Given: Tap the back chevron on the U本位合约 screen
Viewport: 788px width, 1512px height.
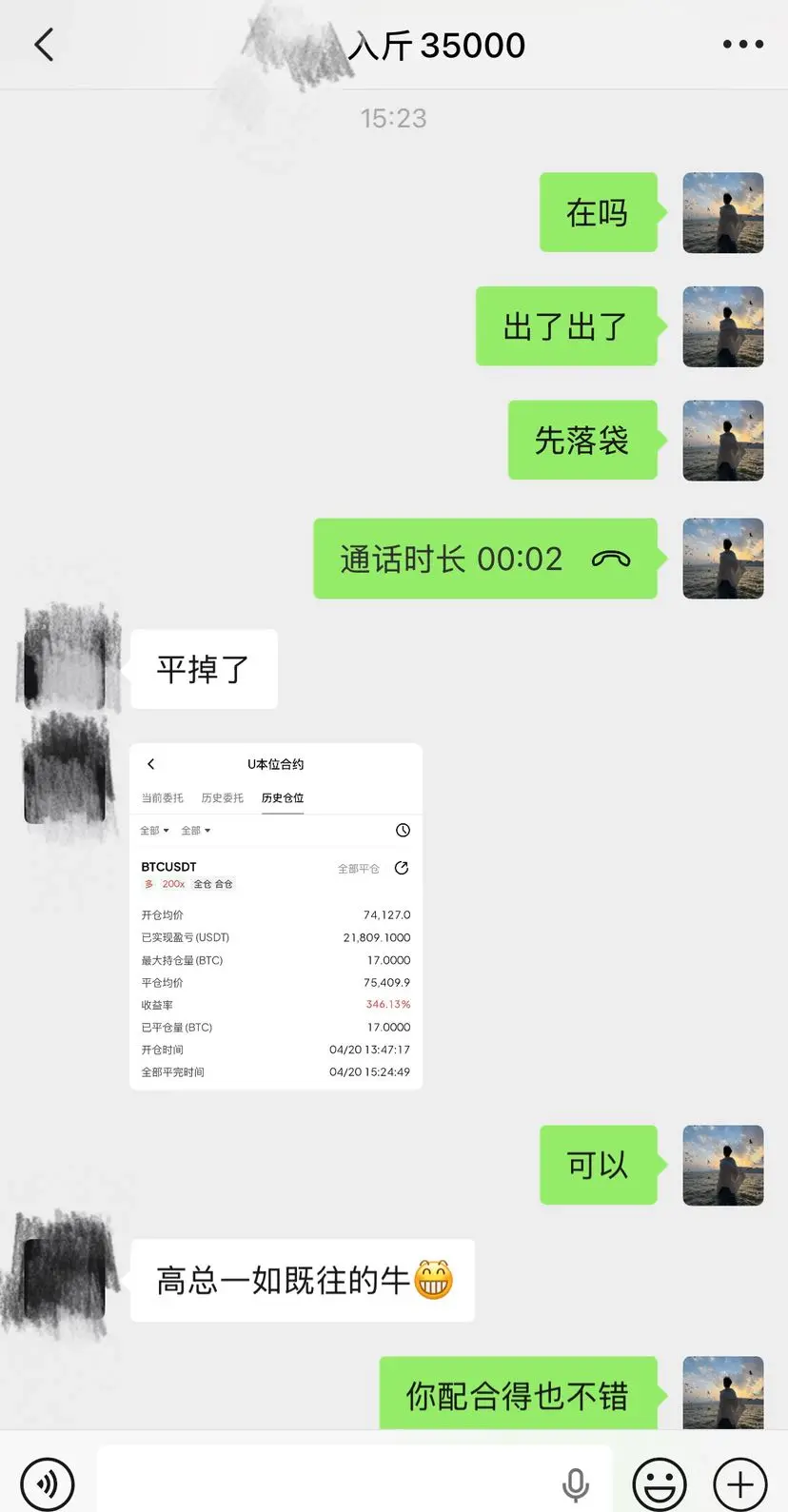Looking at the screenshot, I should 151,763.
